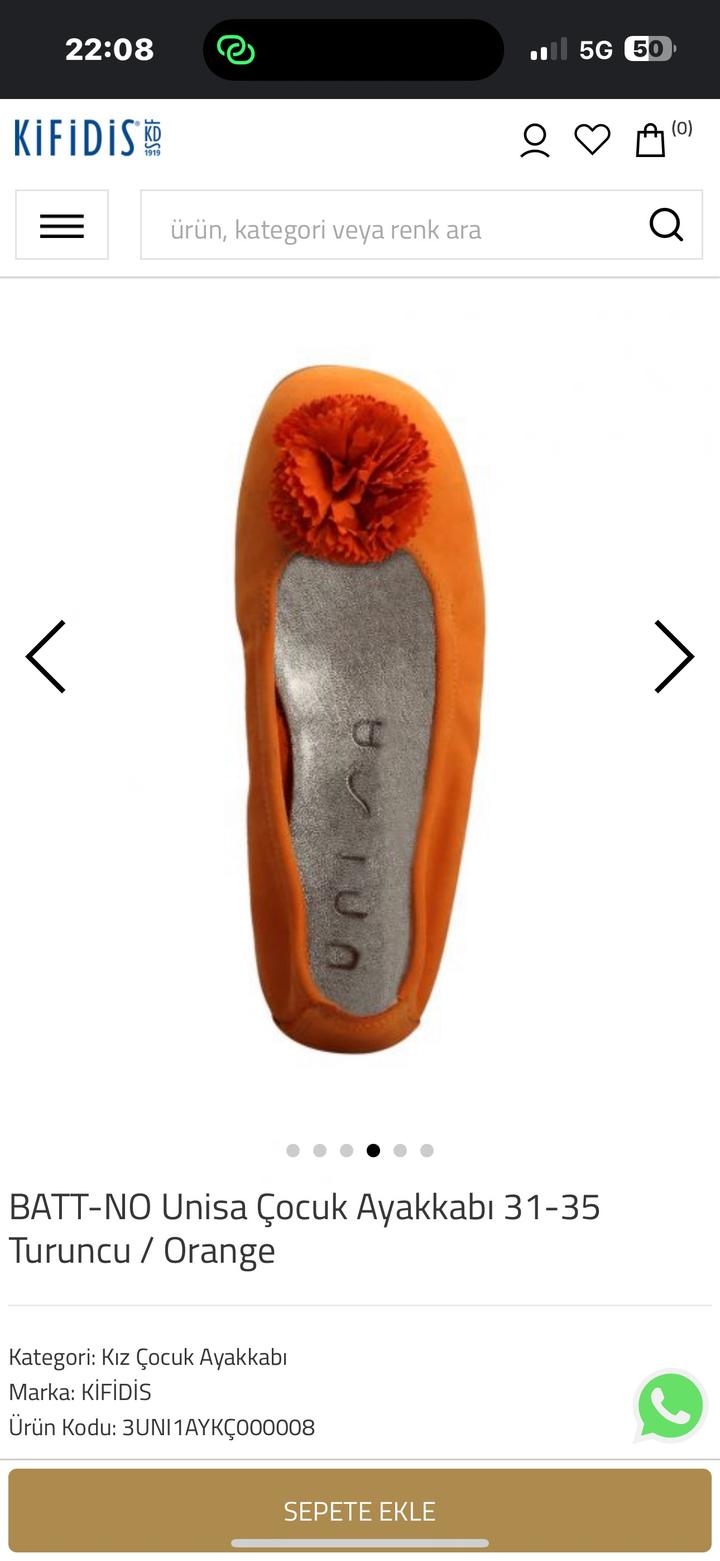The image size is (720, 1561).
Task: Jump to the first image dot
Action: (293, 1150)
